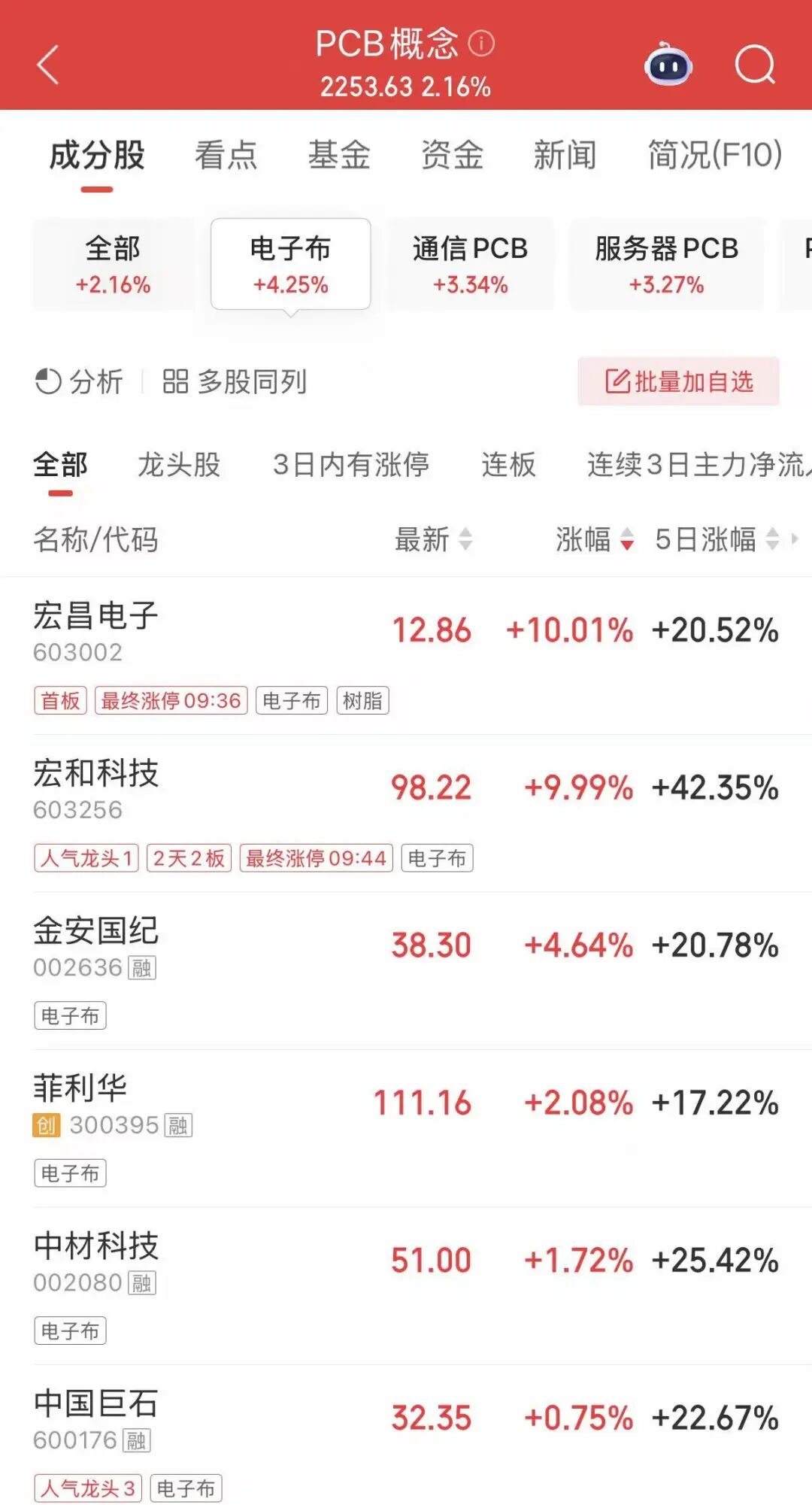The image size is (812, 1505).
Task: Open the search magnifier
Action: click(754, 65)
